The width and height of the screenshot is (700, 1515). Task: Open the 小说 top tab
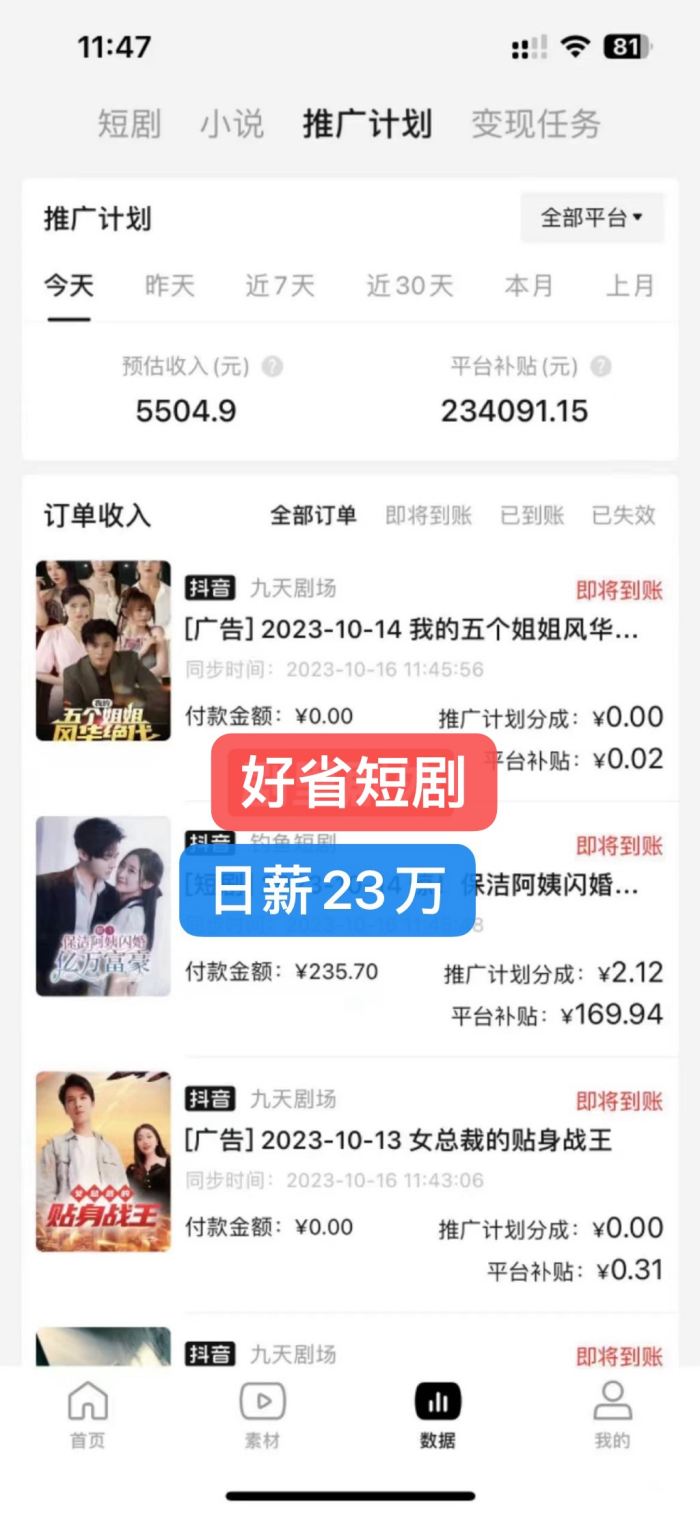pos(232,124)
